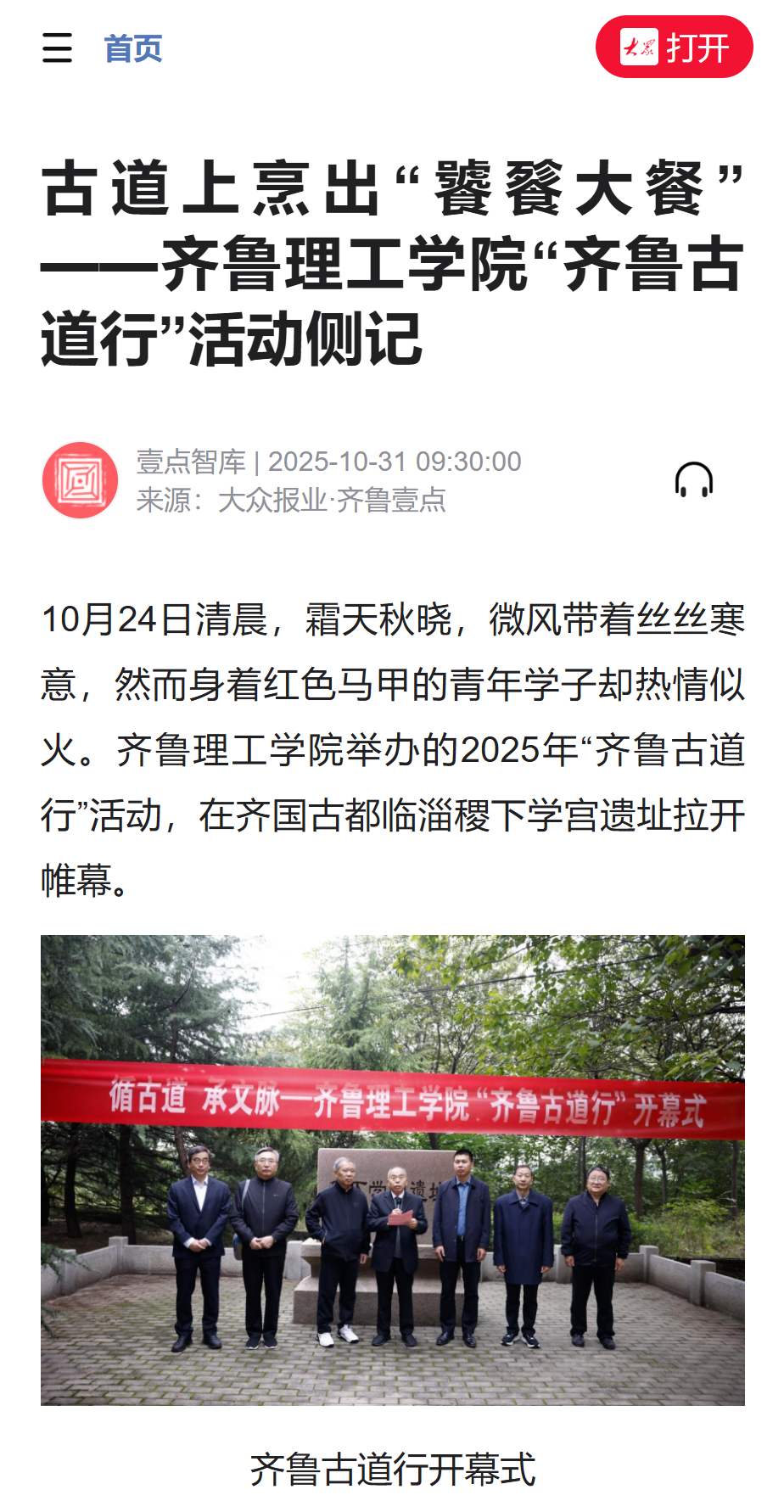
Task: Tap the red 打开 app button
Action: [674, 48]
